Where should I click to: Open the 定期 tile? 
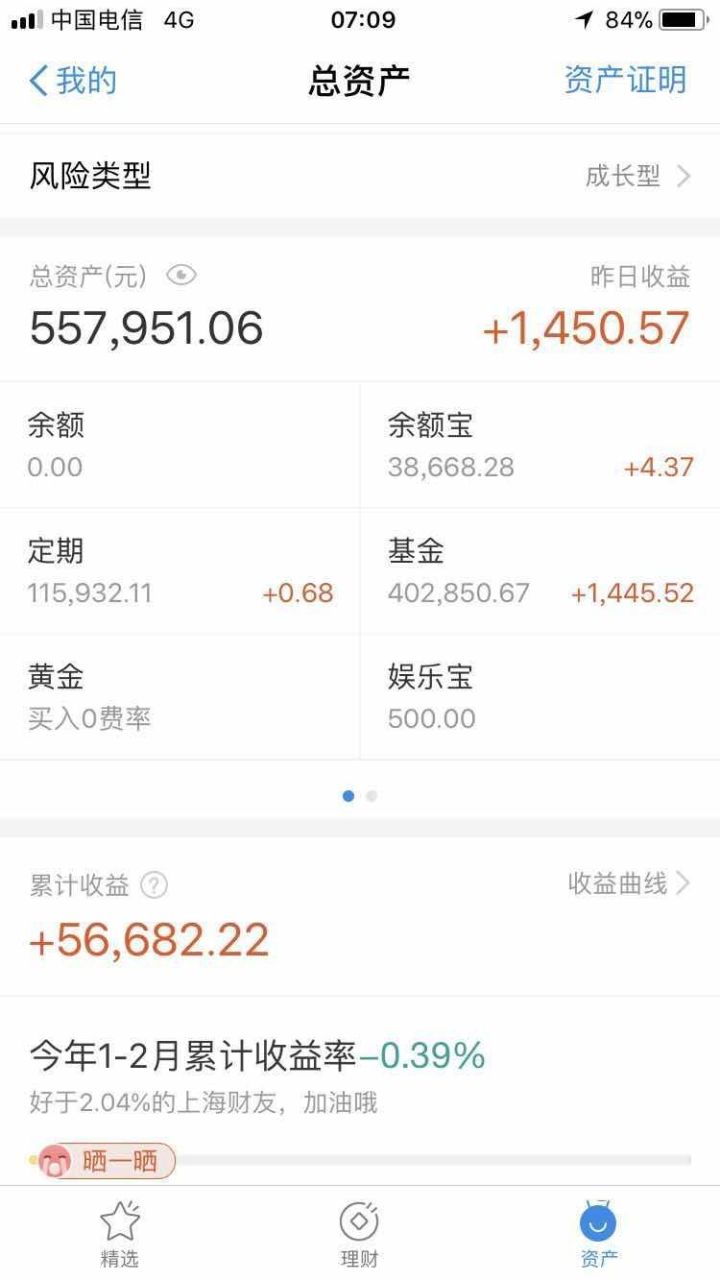pos(180,571)
